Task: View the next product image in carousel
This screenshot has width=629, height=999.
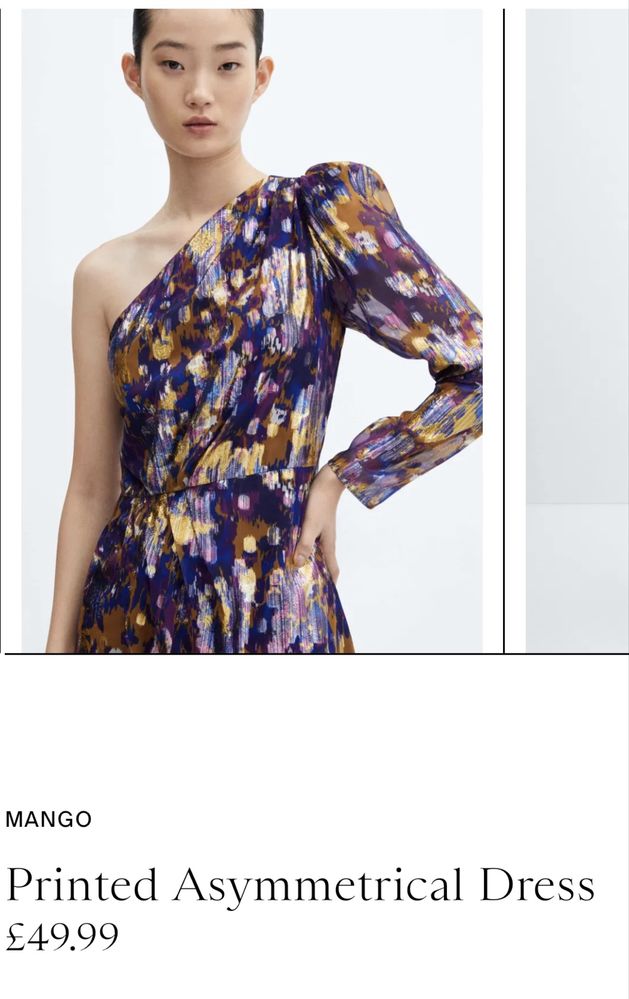Action: 576,330
